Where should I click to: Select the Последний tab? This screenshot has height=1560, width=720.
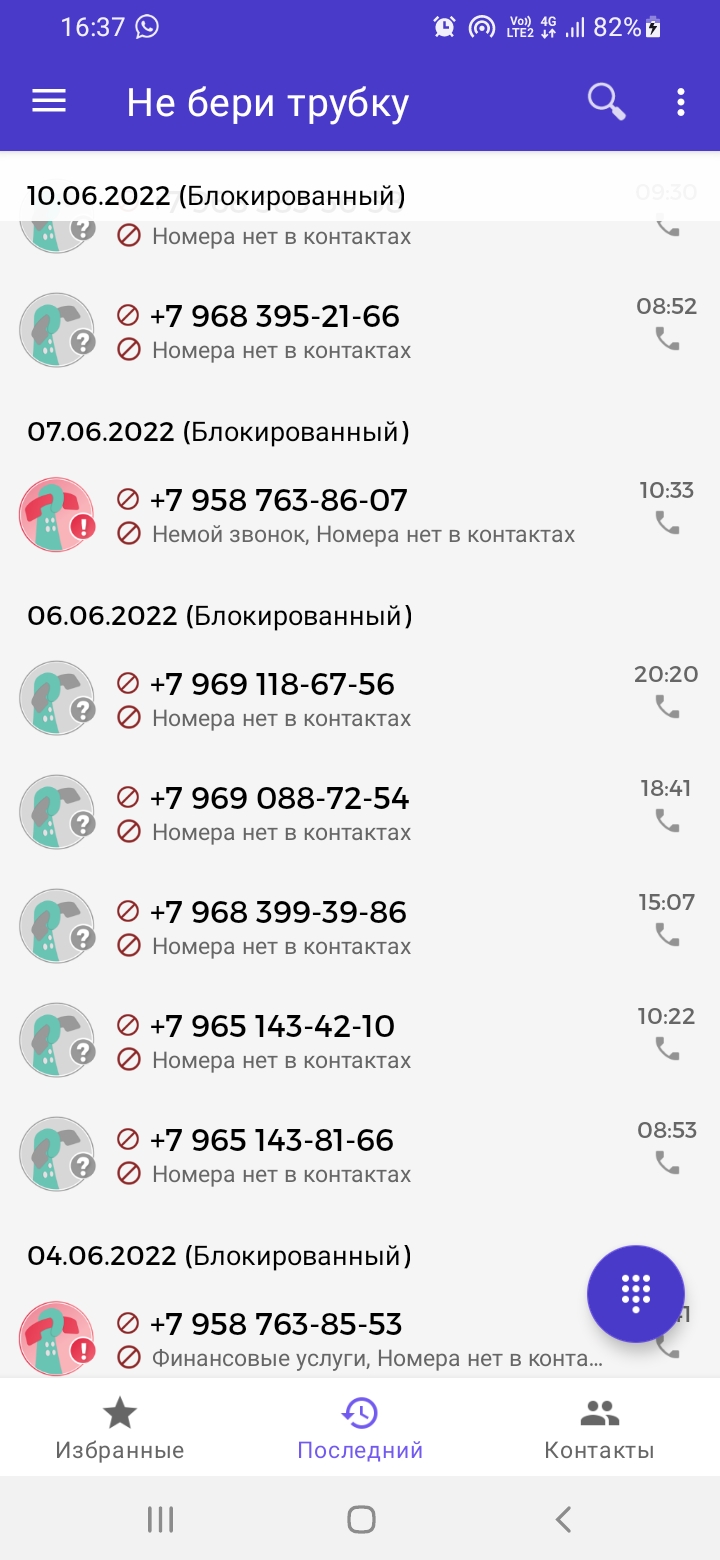[x=360, y=1429]
